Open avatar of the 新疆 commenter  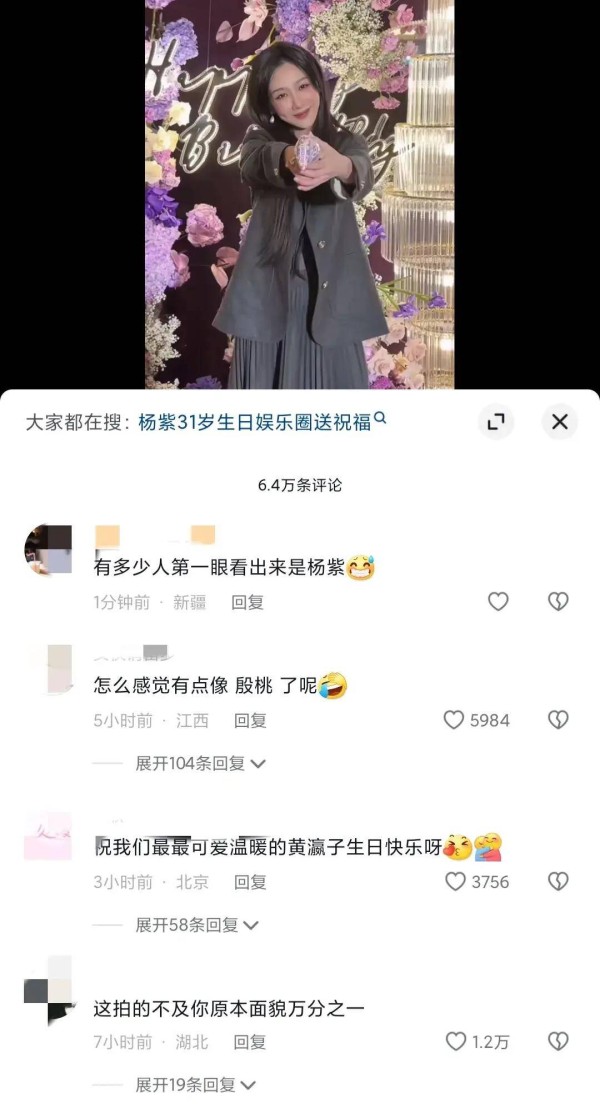48,549
